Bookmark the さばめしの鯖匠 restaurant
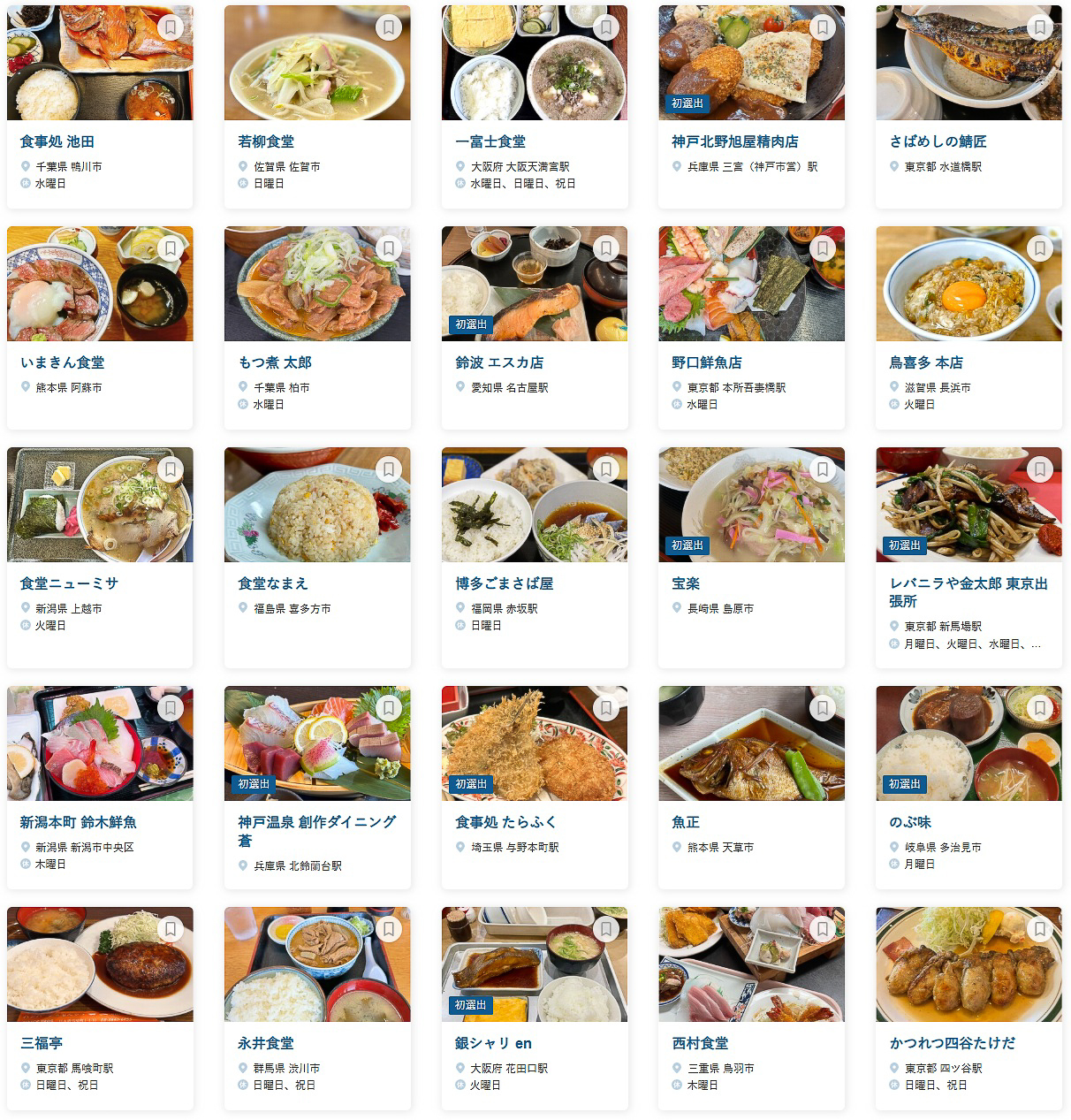This screenshot has width=1071, height=1120. (1039, 27)
